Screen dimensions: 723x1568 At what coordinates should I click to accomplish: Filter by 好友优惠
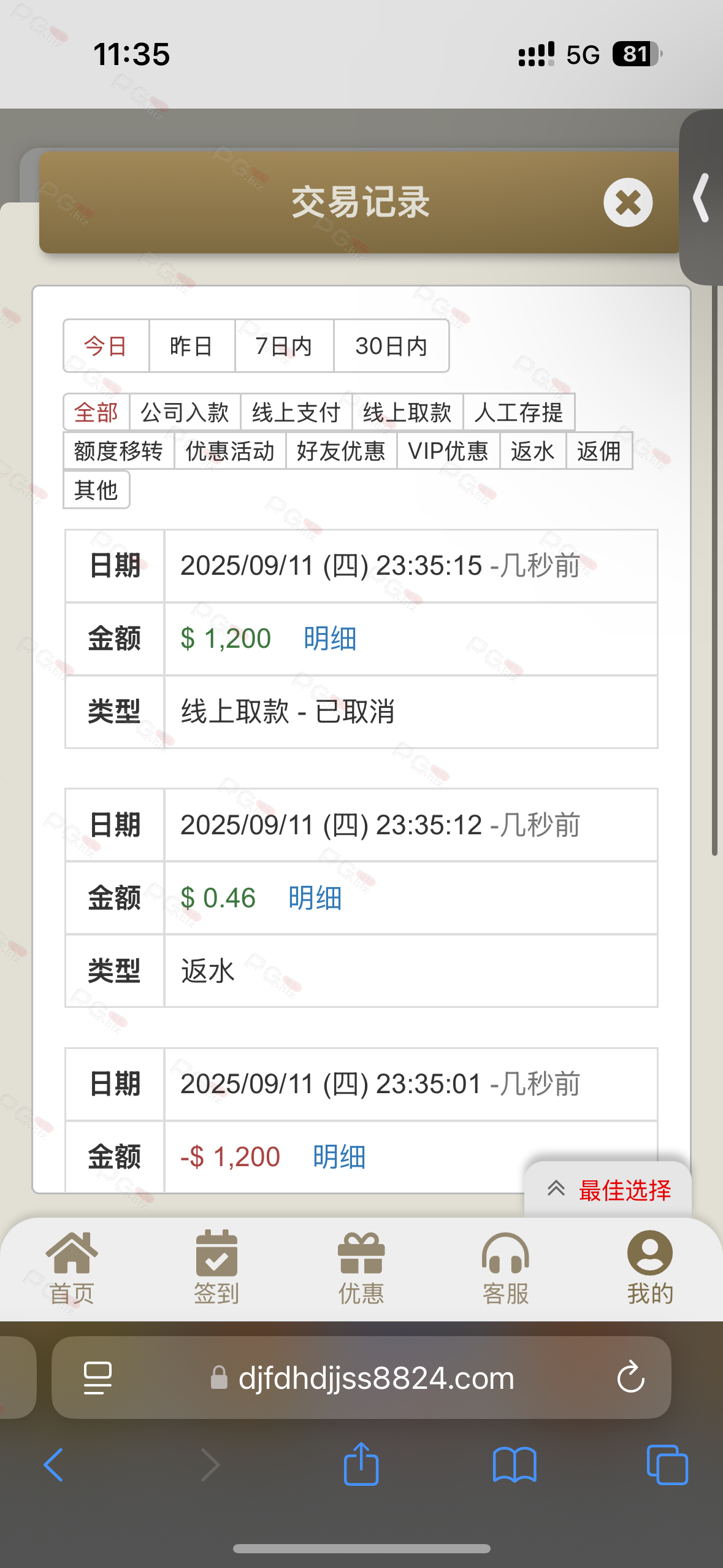[341, 451]
